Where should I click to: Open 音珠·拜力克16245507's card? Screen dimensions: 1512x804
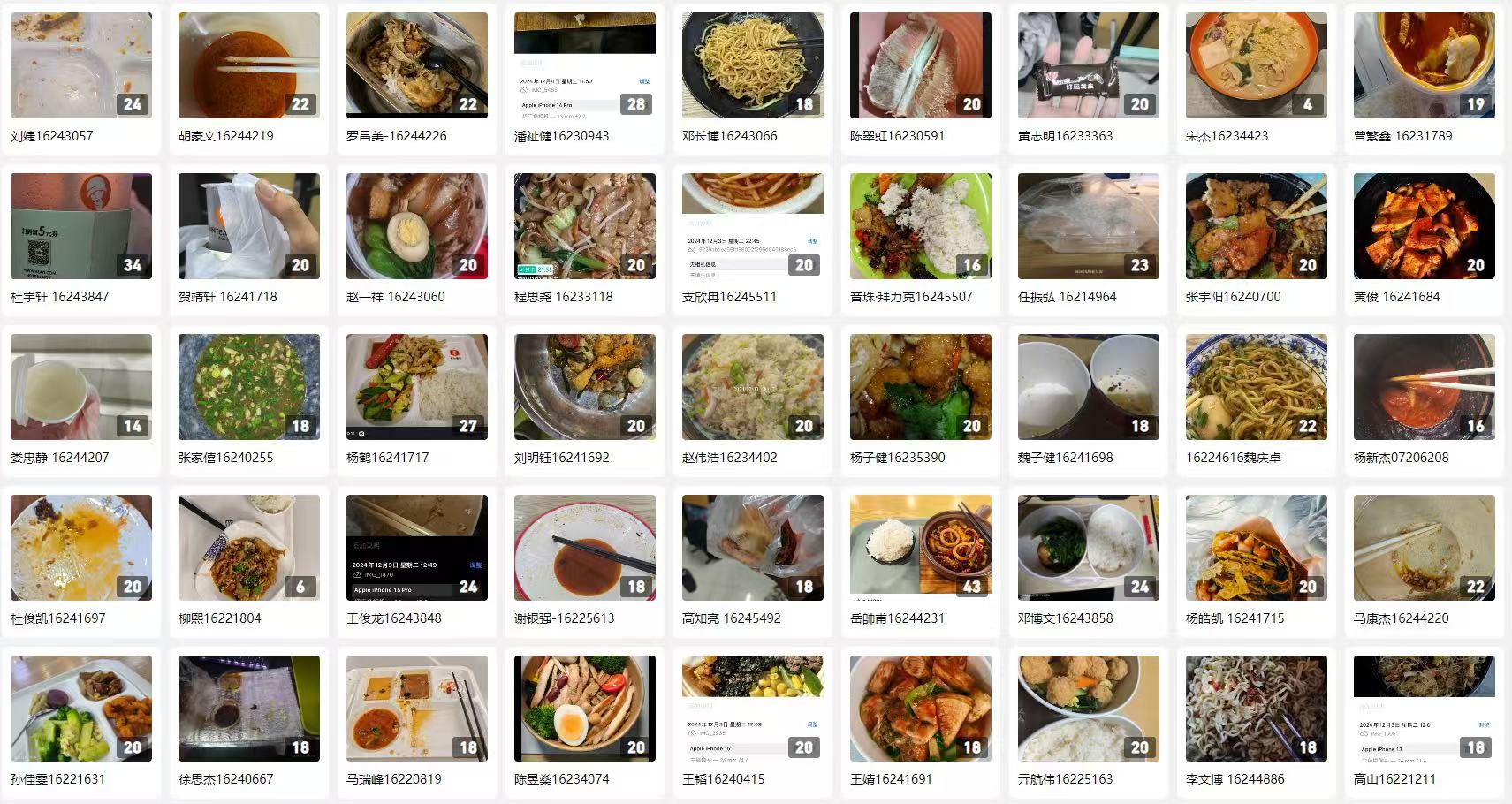click(x=921, y=227)
